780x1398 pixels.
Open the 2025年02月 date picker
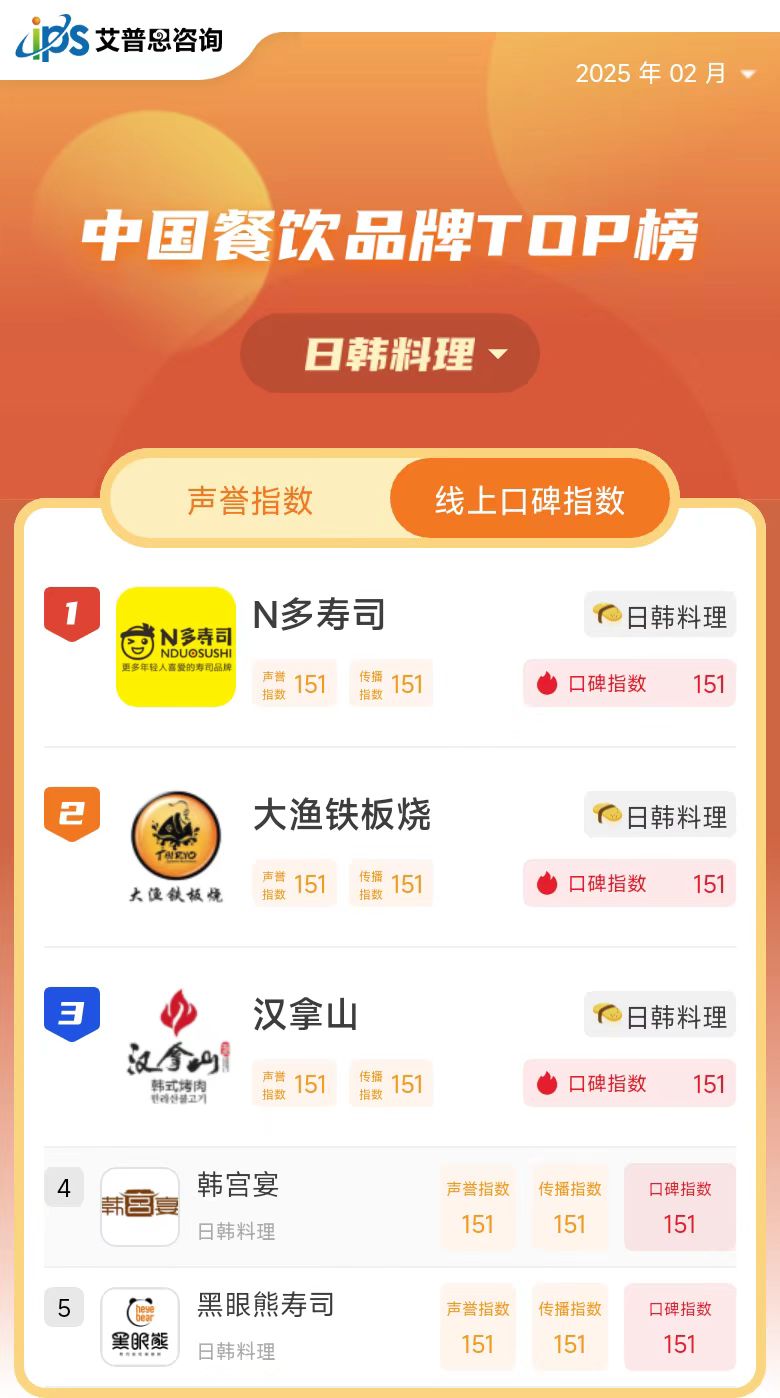click(x=665, y=74)
